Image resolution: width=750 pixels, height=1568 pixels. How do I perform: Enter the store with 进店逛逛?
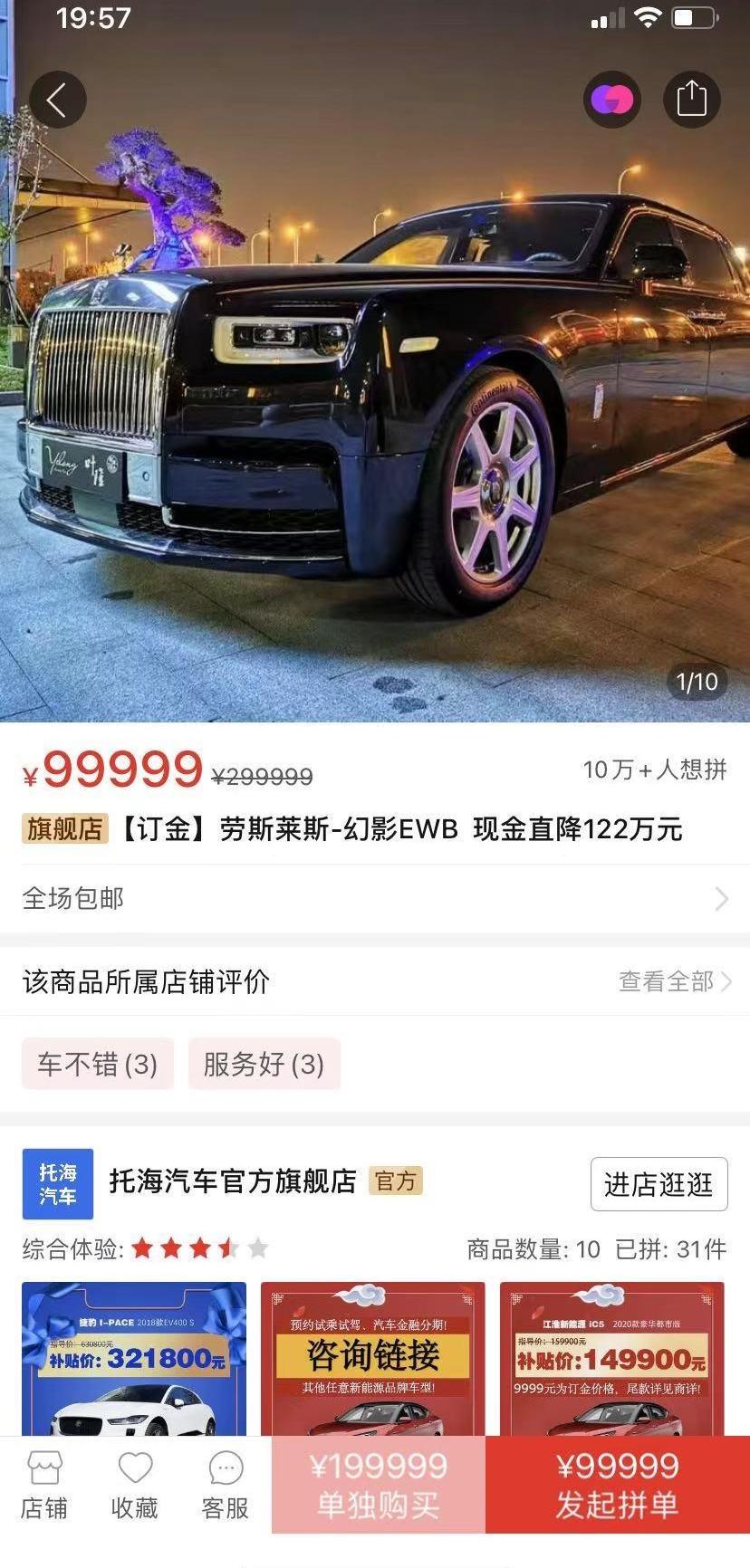659,1183
